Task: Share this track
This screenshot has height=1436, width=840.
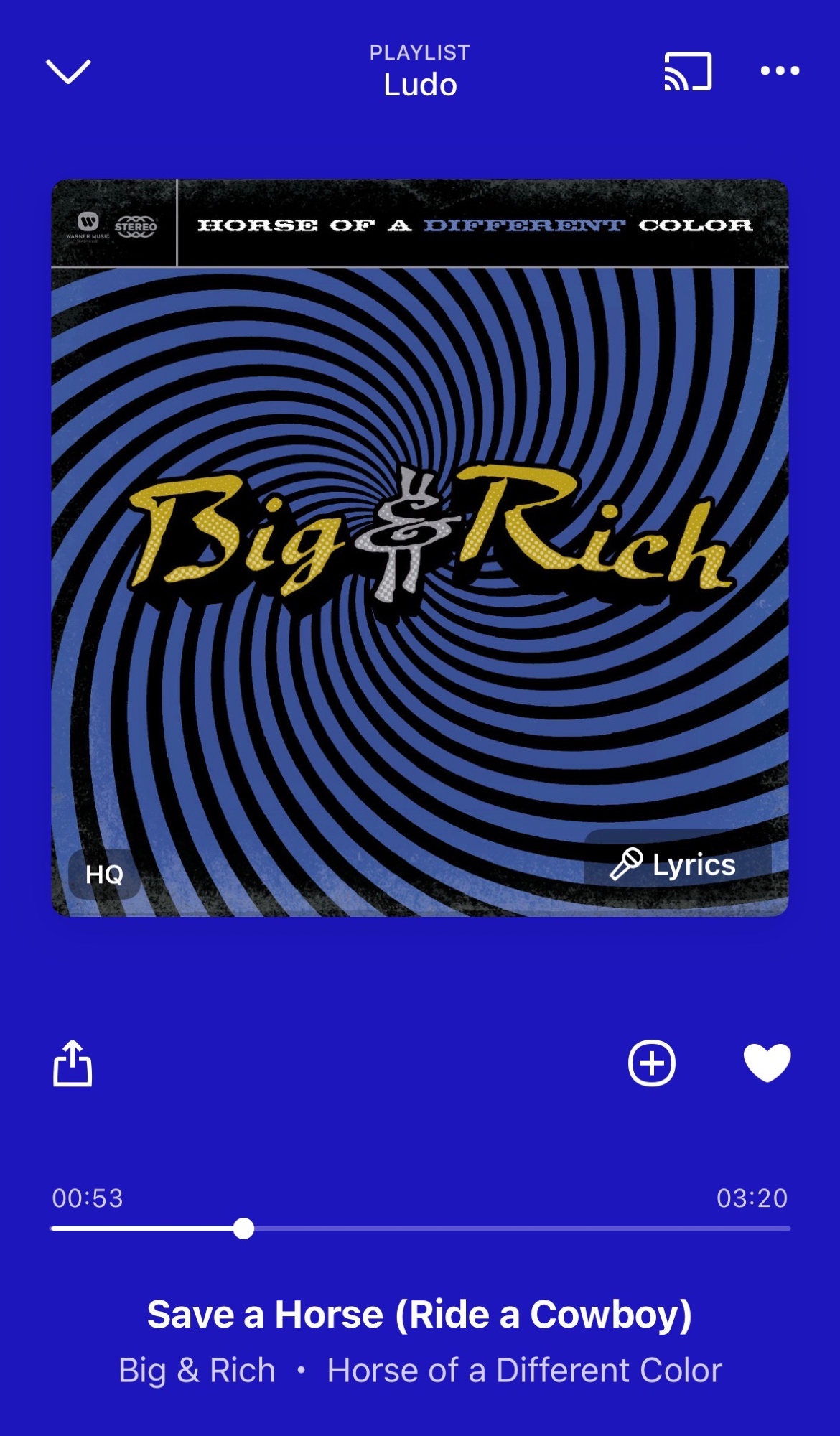Action: click(73, 1063)
